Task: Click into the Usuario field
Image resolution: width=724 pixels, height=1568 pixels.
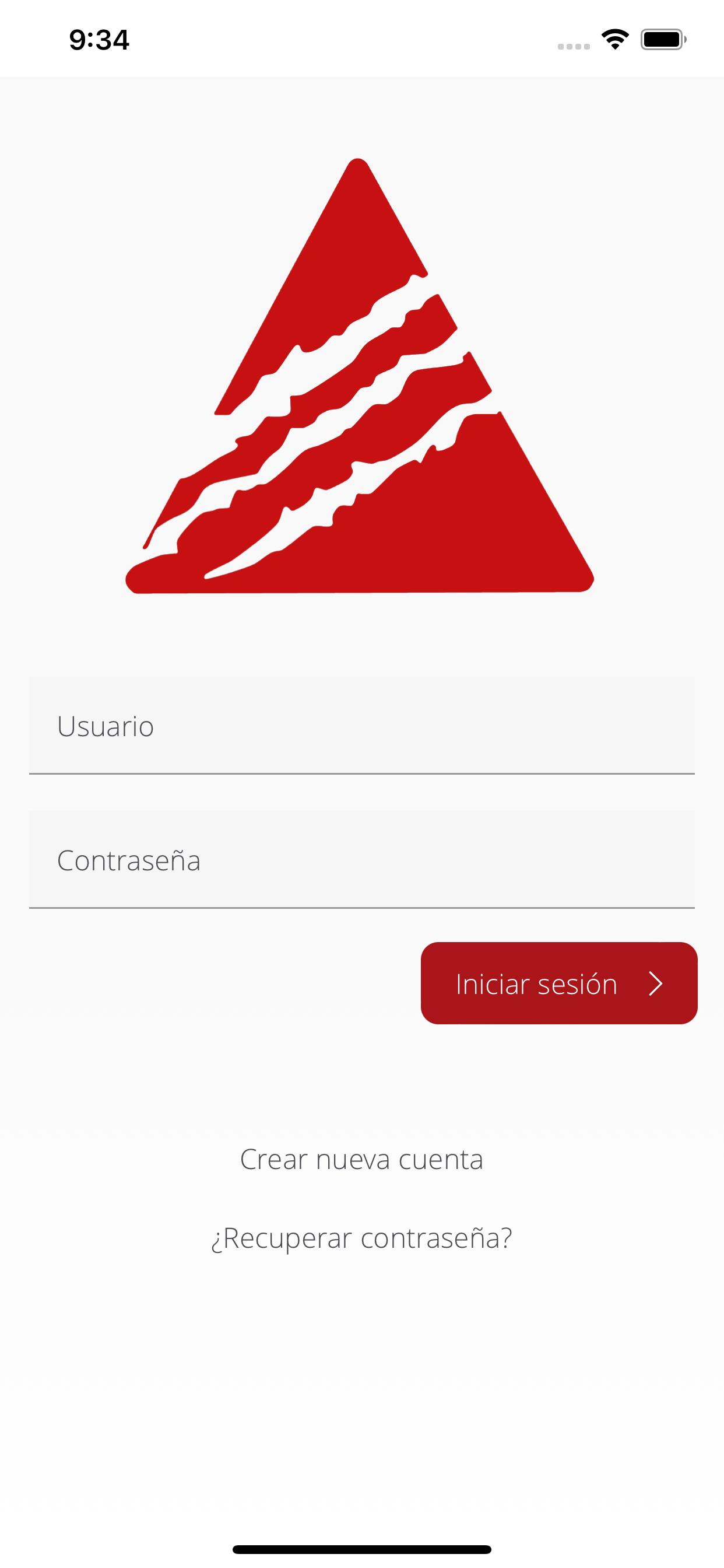Action: [361, 726]
